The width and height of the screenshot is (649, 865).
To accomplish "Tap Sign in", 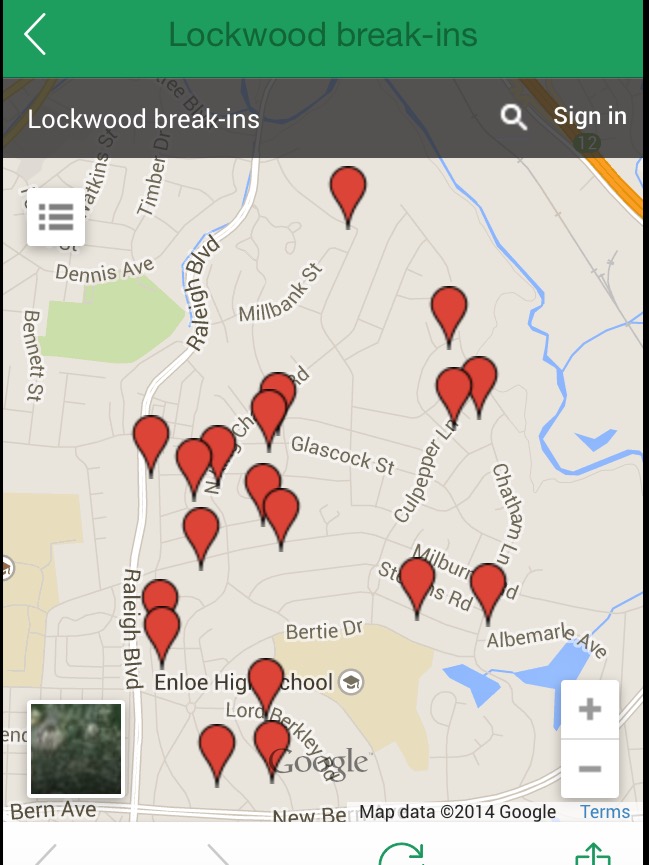I will click(x=590, y=116).
